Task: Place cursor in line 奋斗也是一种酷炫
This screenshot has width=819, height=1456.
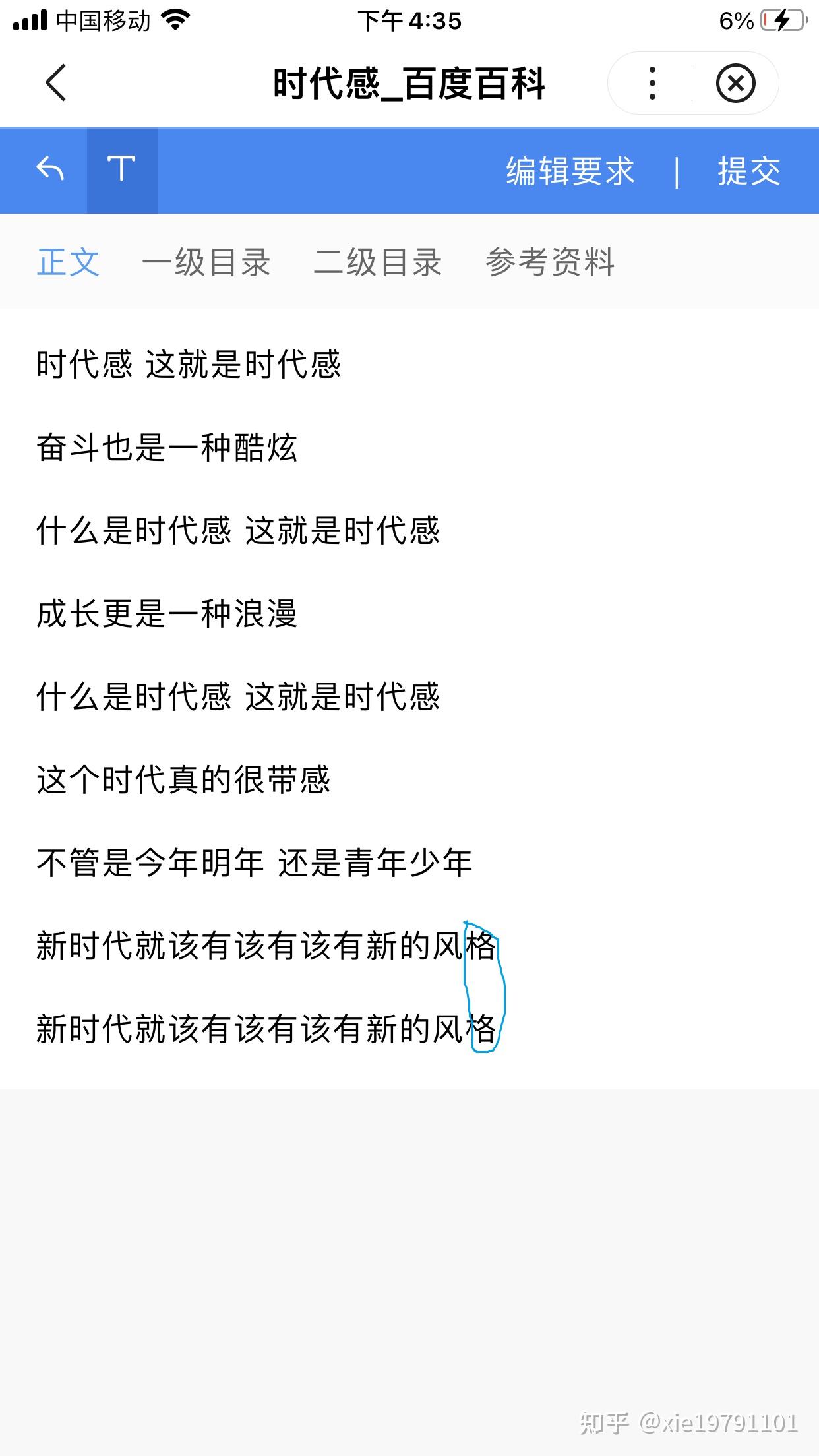Action: (x=167, y=448)
